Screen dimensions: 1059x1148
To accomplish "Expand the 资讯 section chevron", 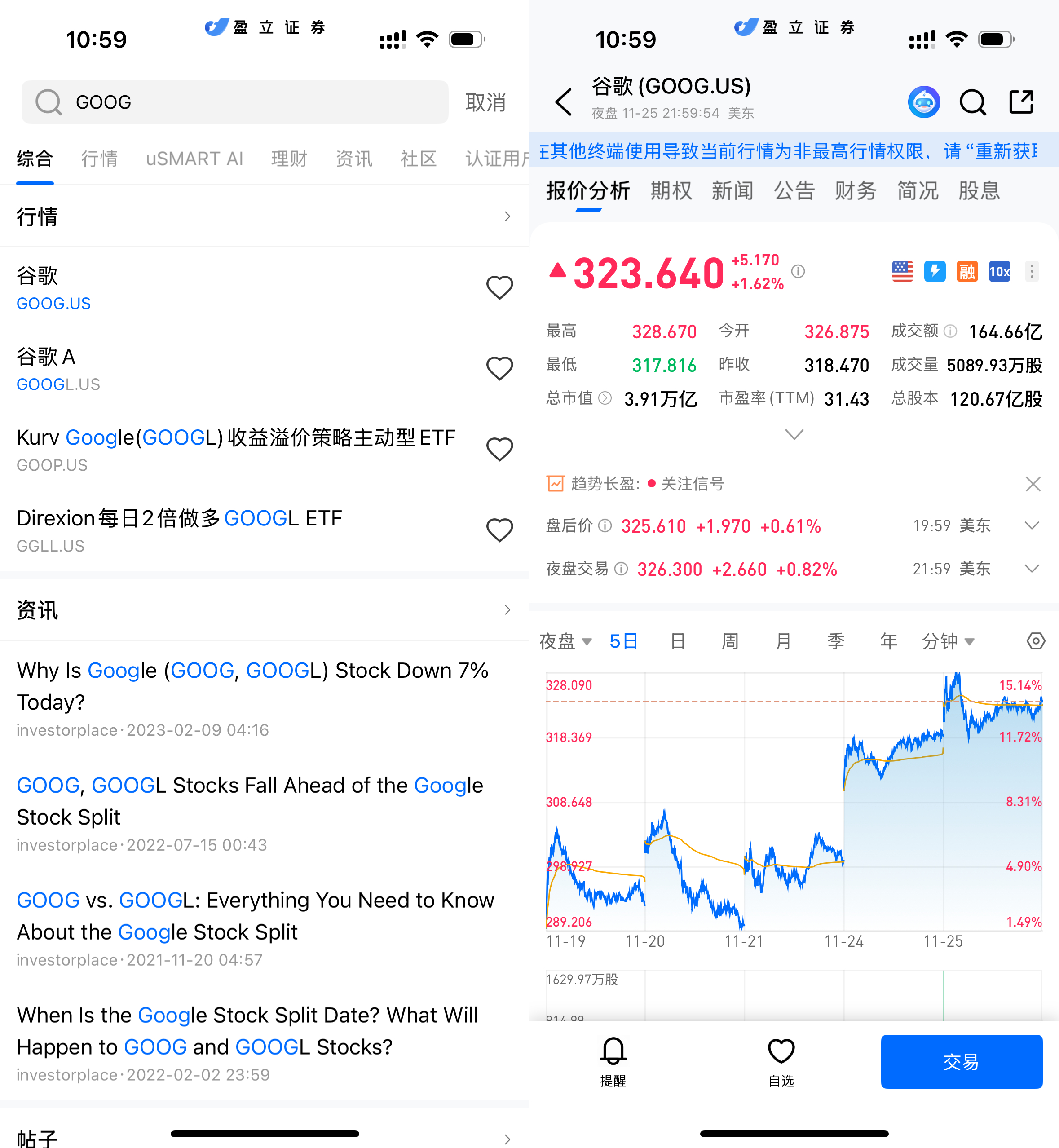I will pos(507,610).
